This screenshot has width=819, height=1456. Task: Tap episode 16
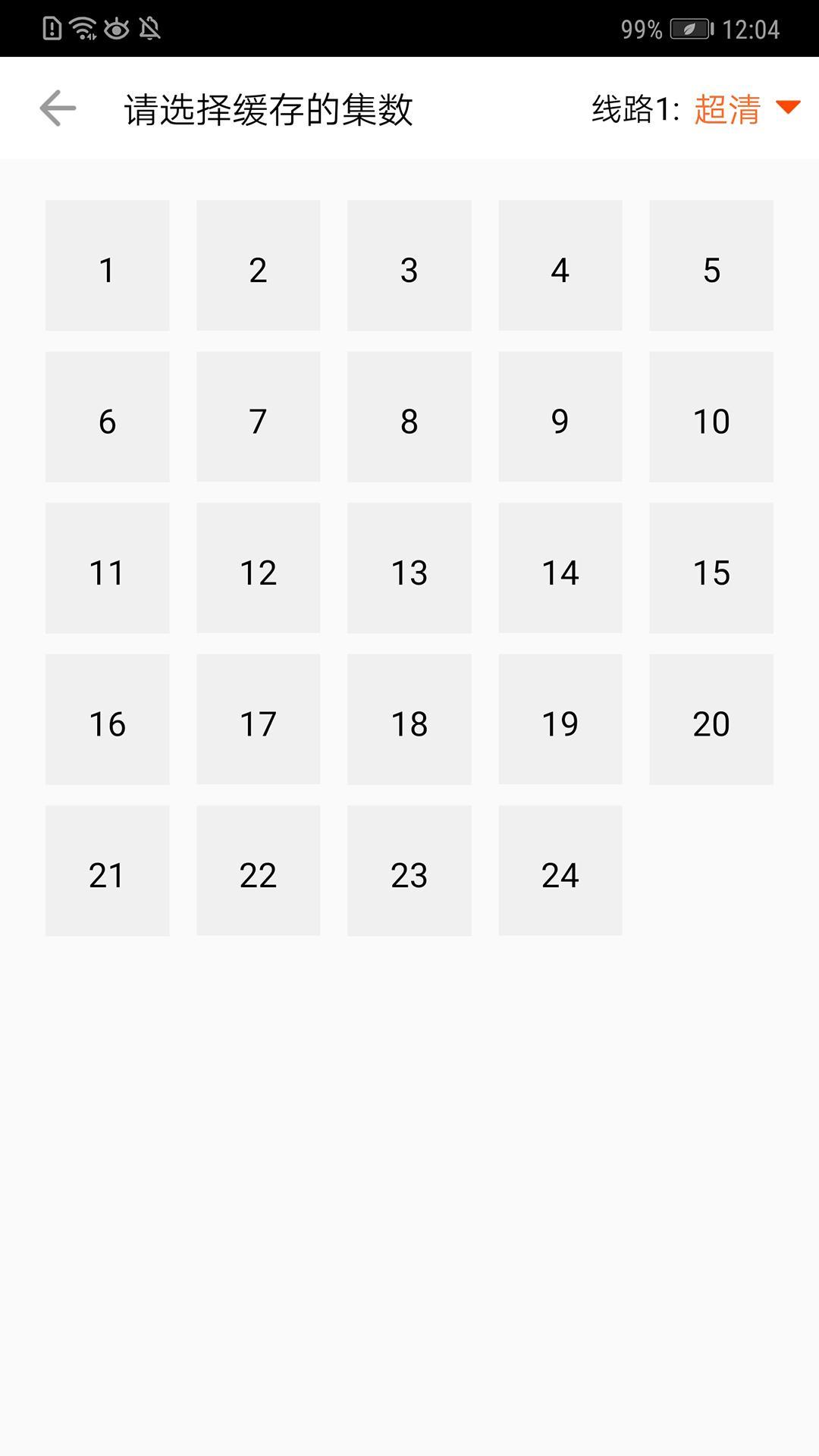[107, 720]
